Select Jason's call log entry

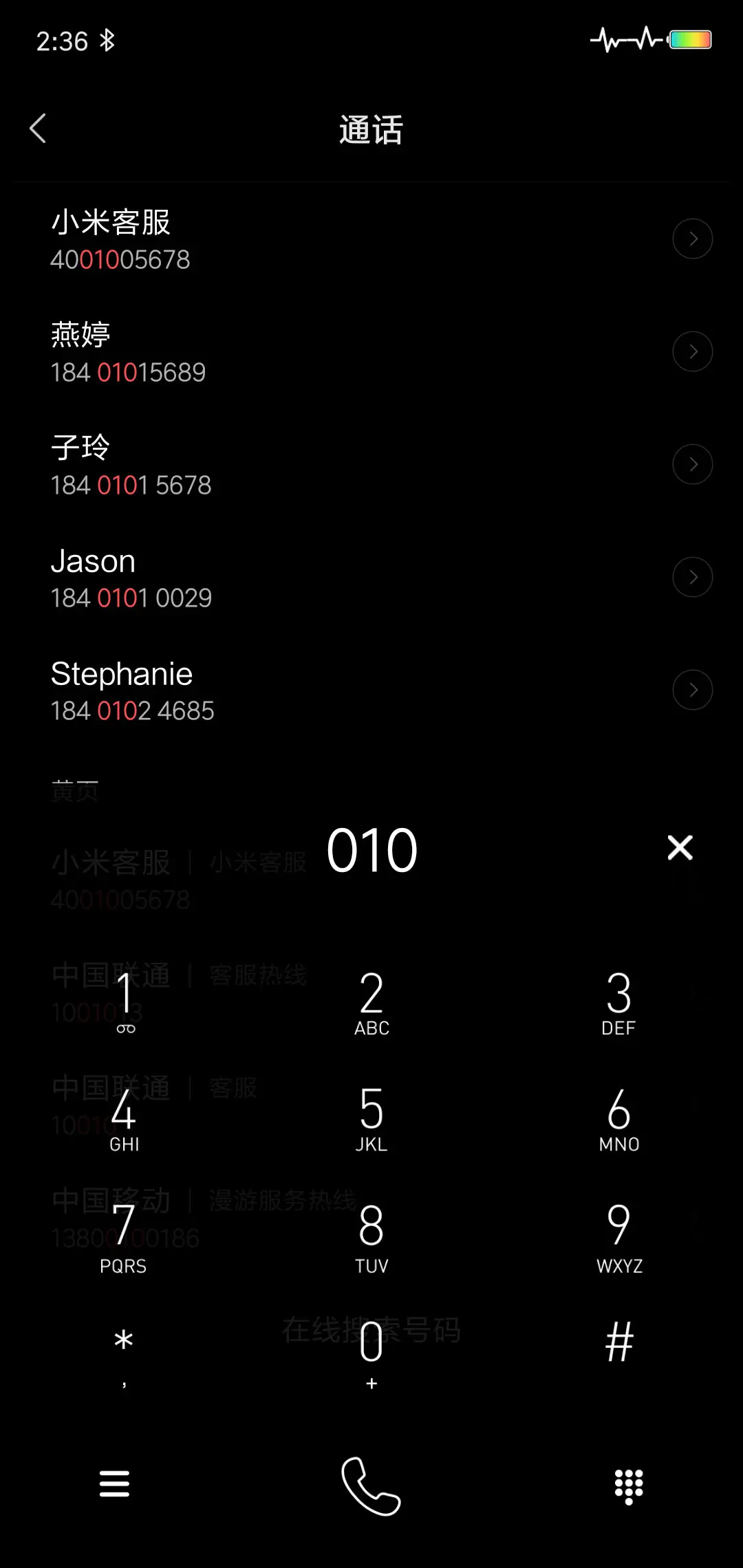pyautogui.click(x=275, y=577)
